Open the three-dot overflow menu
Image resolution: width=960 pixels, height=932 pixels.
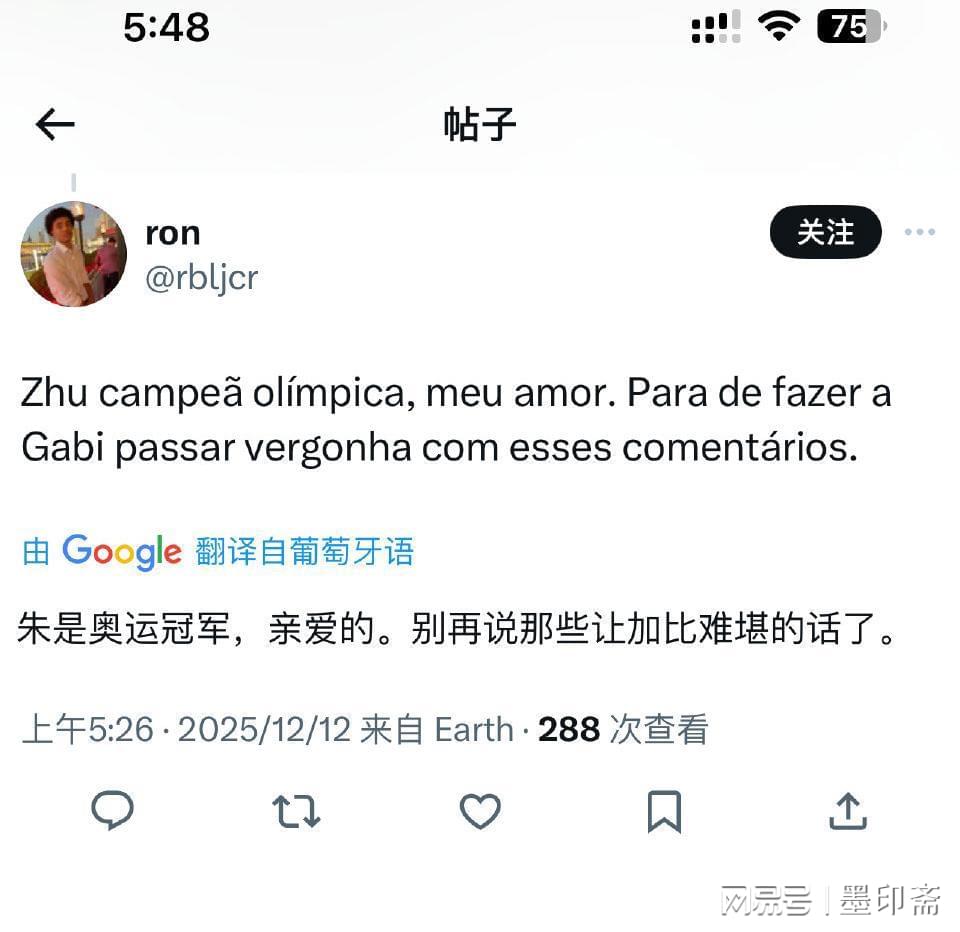pyautogui.click(x=919, y=232)
